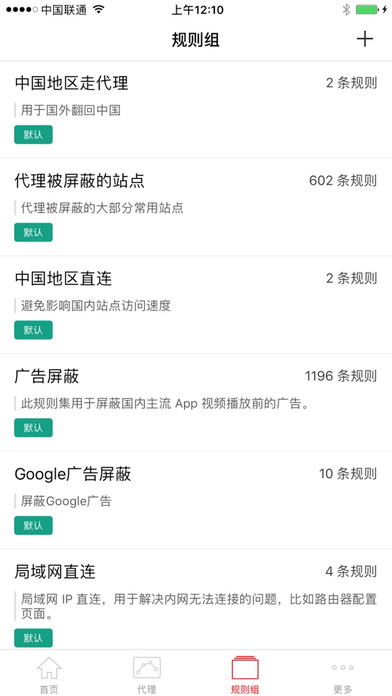Open the Google广告屏蔽 rule group
The width and height of the screenshot is (392, 696).
[x=196, y=500]
